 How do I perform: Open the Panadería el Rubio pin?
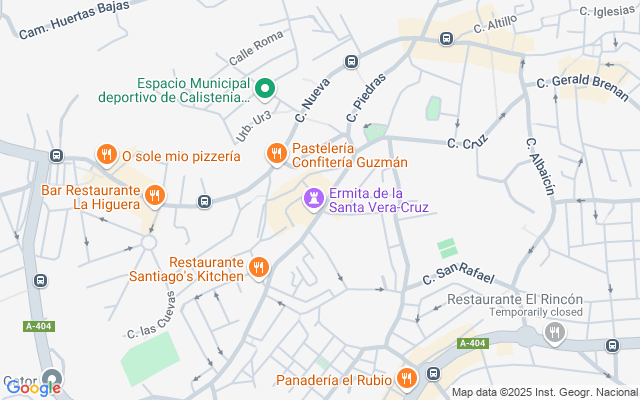point(405,378)
